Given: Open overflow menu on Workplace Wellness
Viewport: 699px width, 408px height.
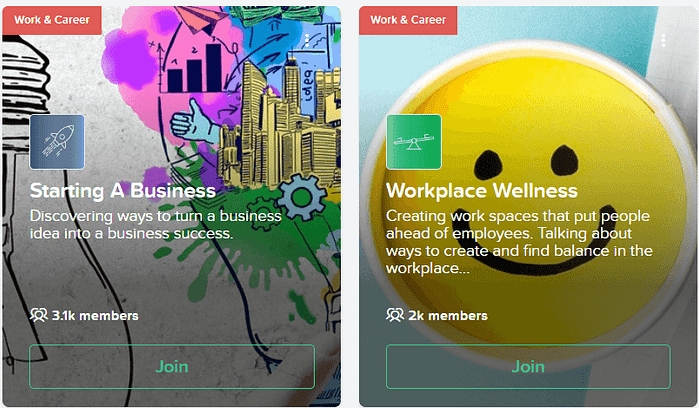Looking at the screenshot, I should pos(663,40).
